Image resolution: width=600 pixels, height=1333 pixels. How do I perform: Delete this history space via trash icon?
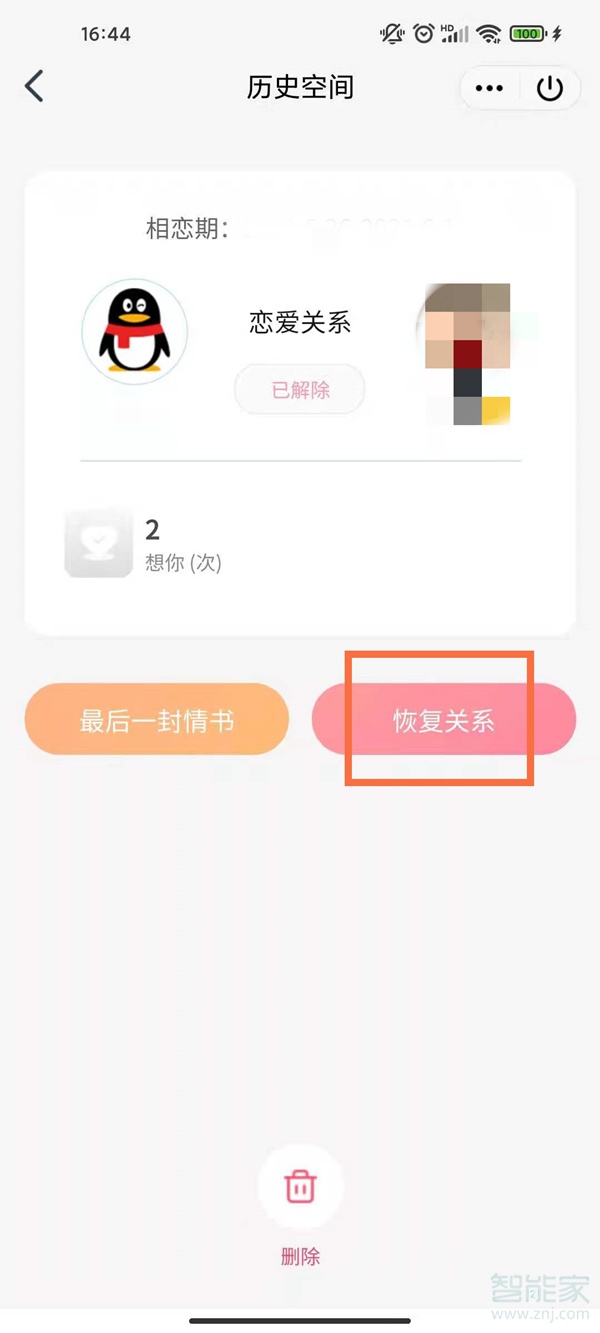point(300,1187)
